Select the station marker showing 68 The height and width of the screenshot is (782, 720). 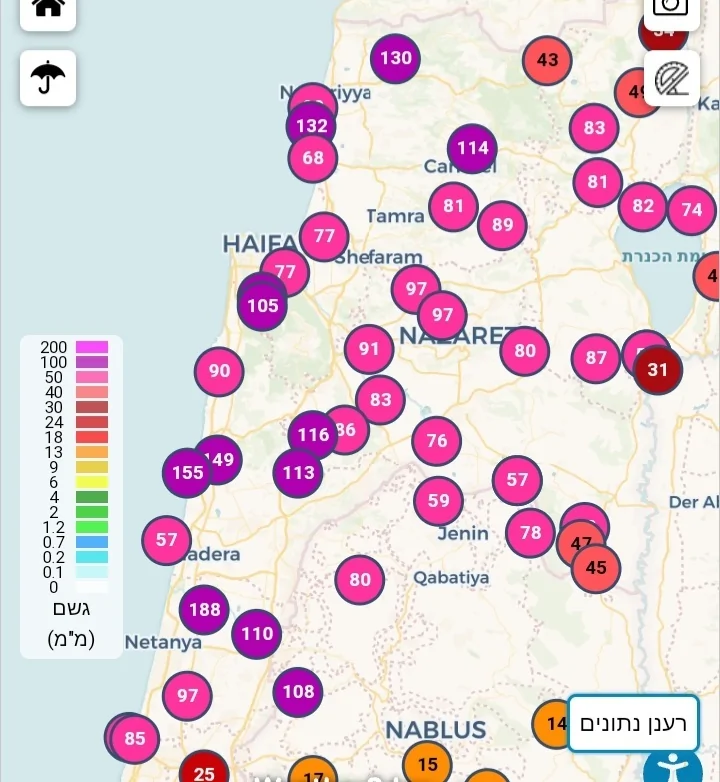pos(313,158)
